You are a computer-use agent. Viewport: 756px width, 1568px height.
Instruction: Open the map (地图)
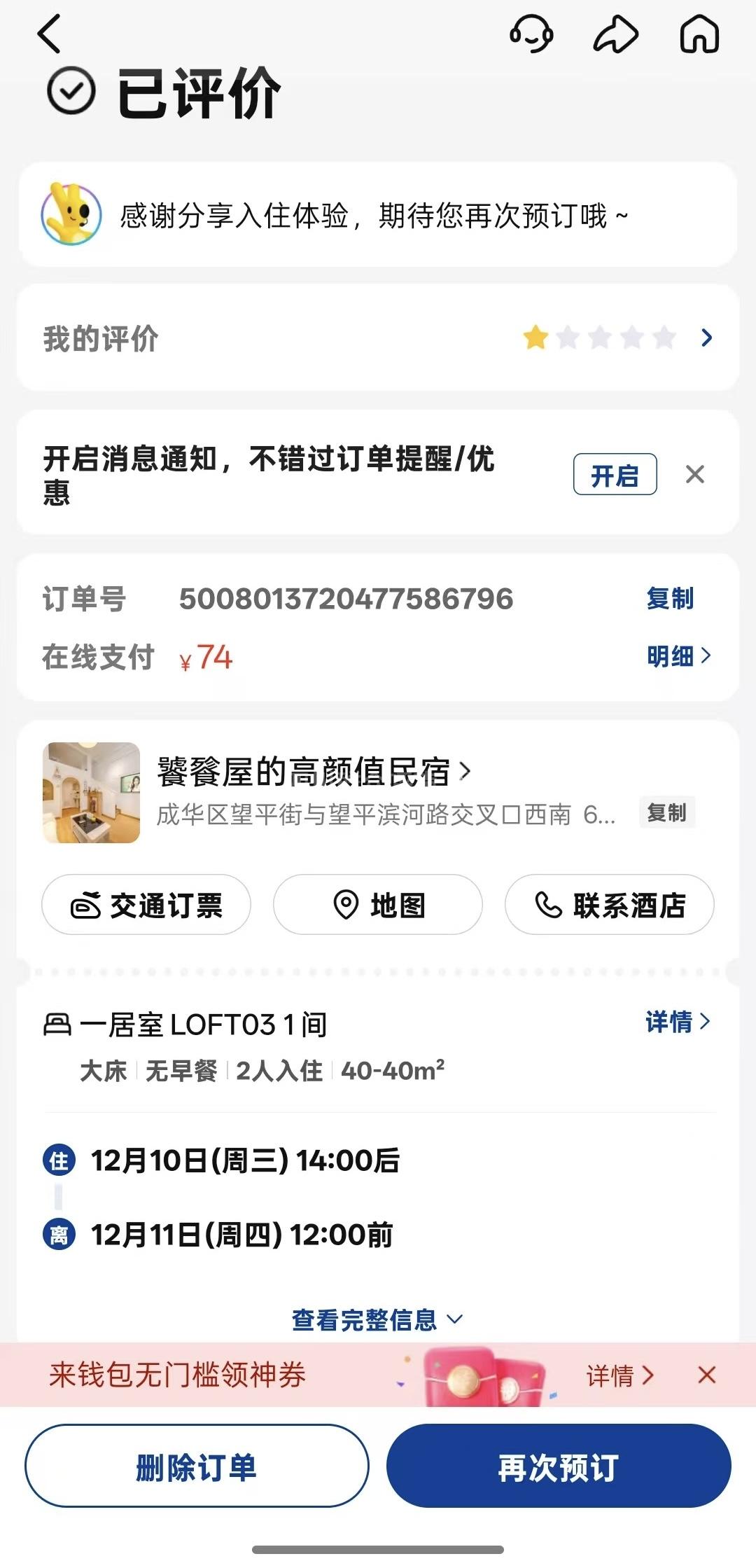378,905
